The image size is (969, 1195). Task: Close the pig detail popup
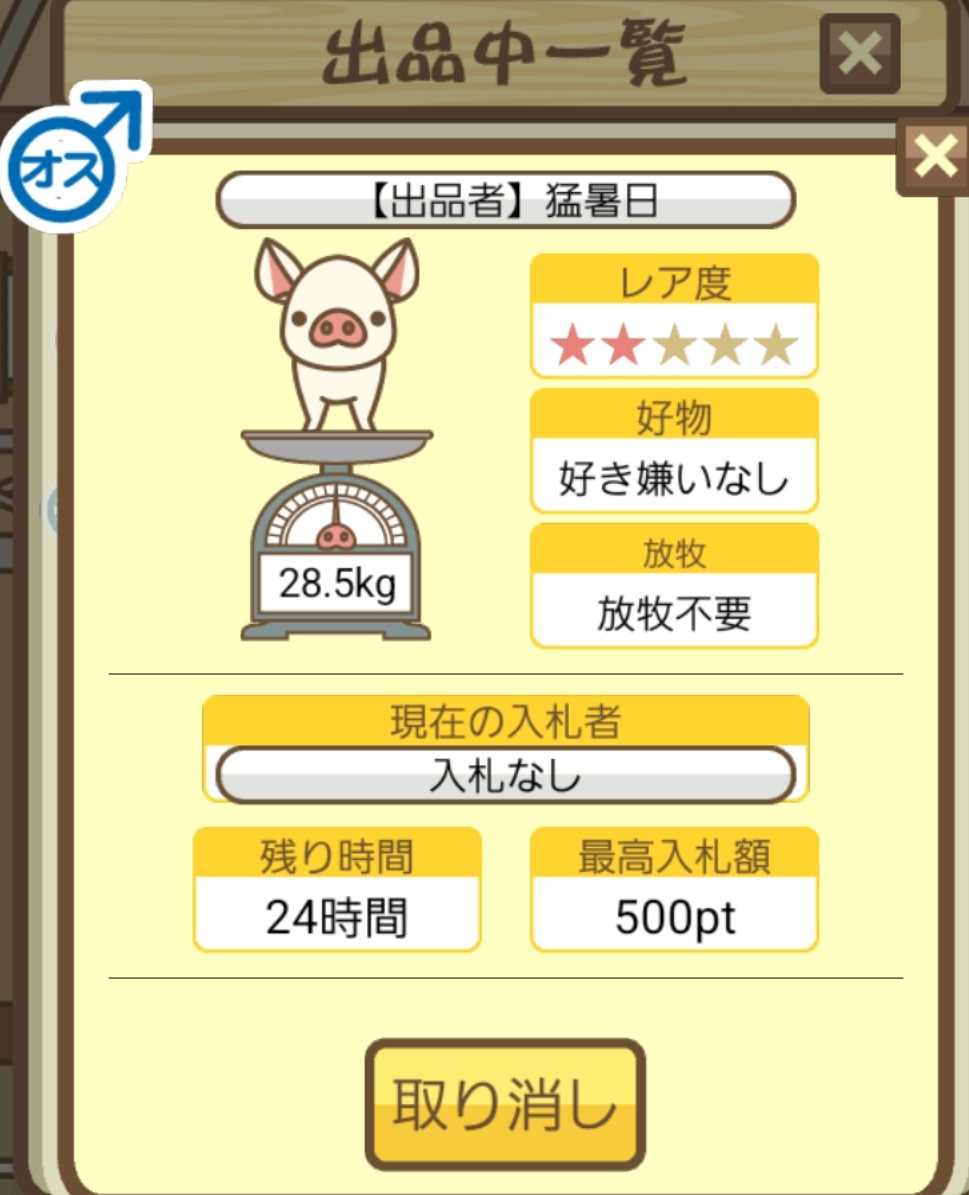(x=934, y=157)
